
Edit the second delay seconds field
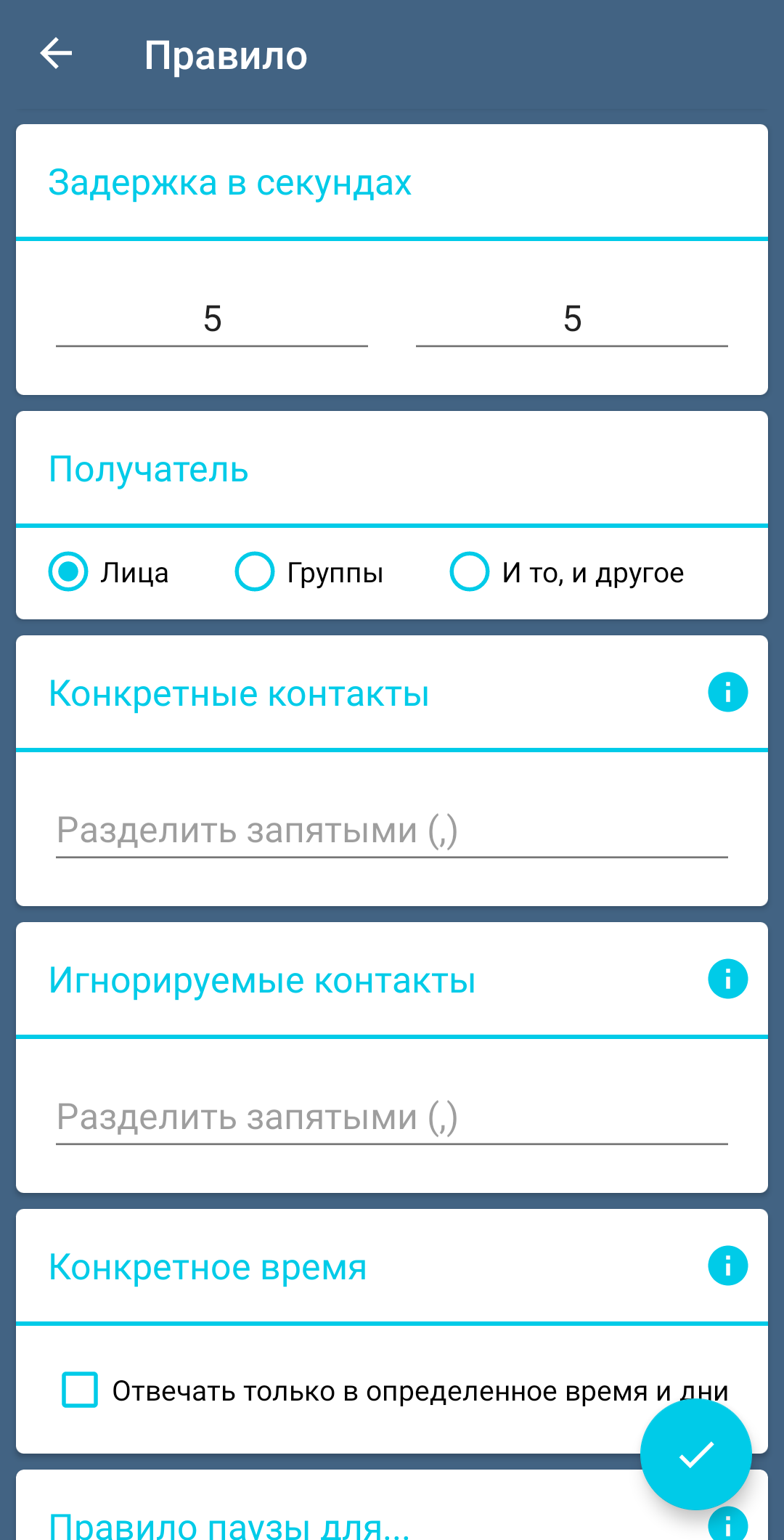point(572,319)
